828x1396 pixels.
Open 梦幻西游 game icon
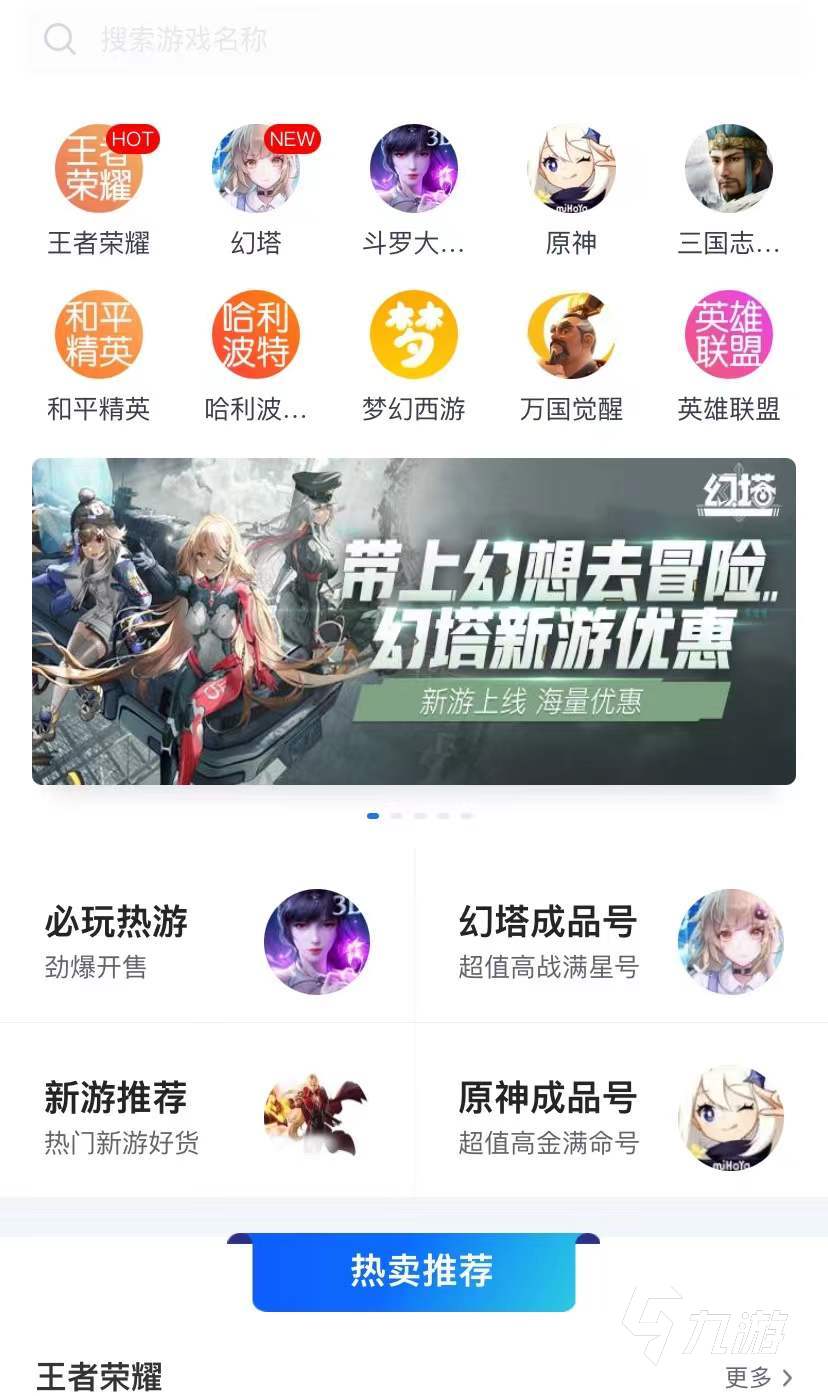(x=413, y=335)
